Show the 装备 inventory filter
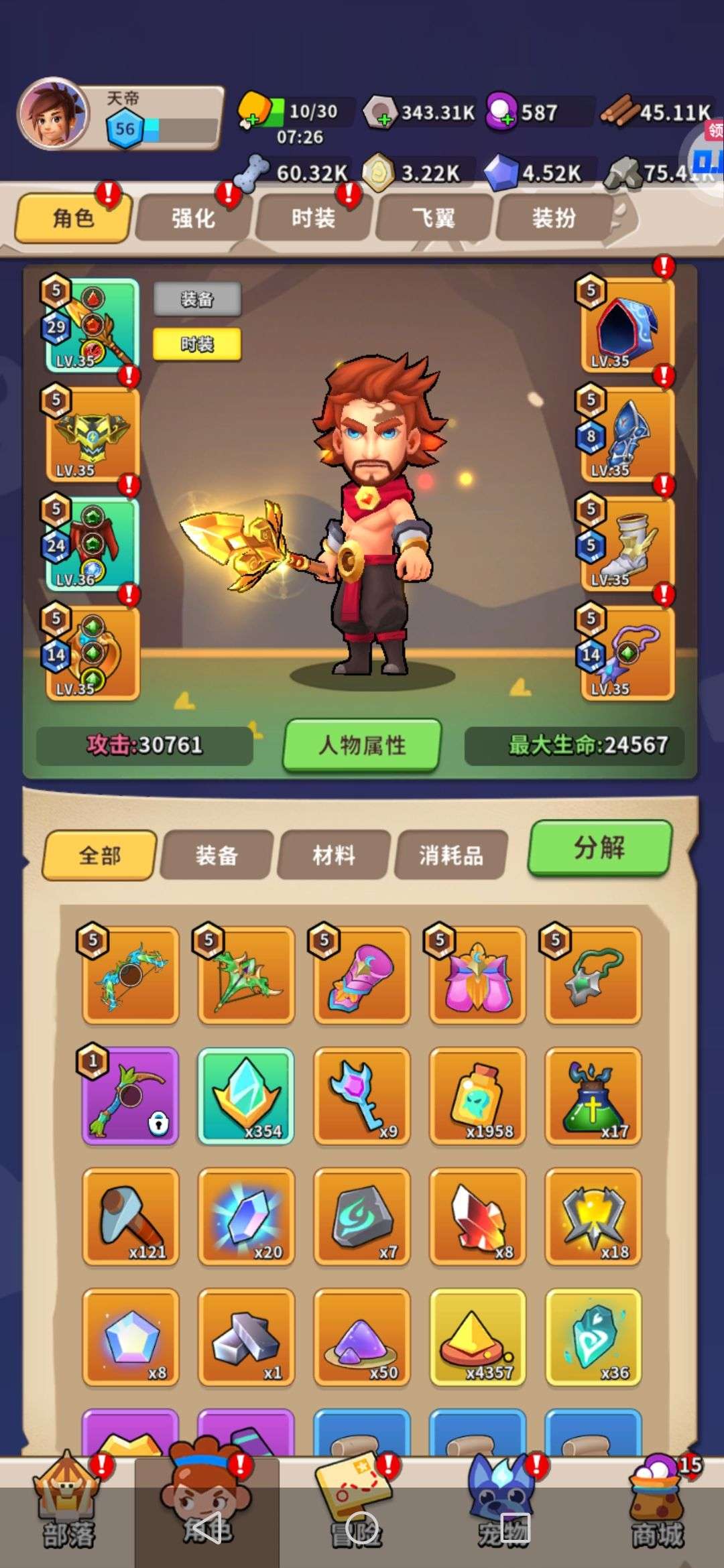 [217, 855]
